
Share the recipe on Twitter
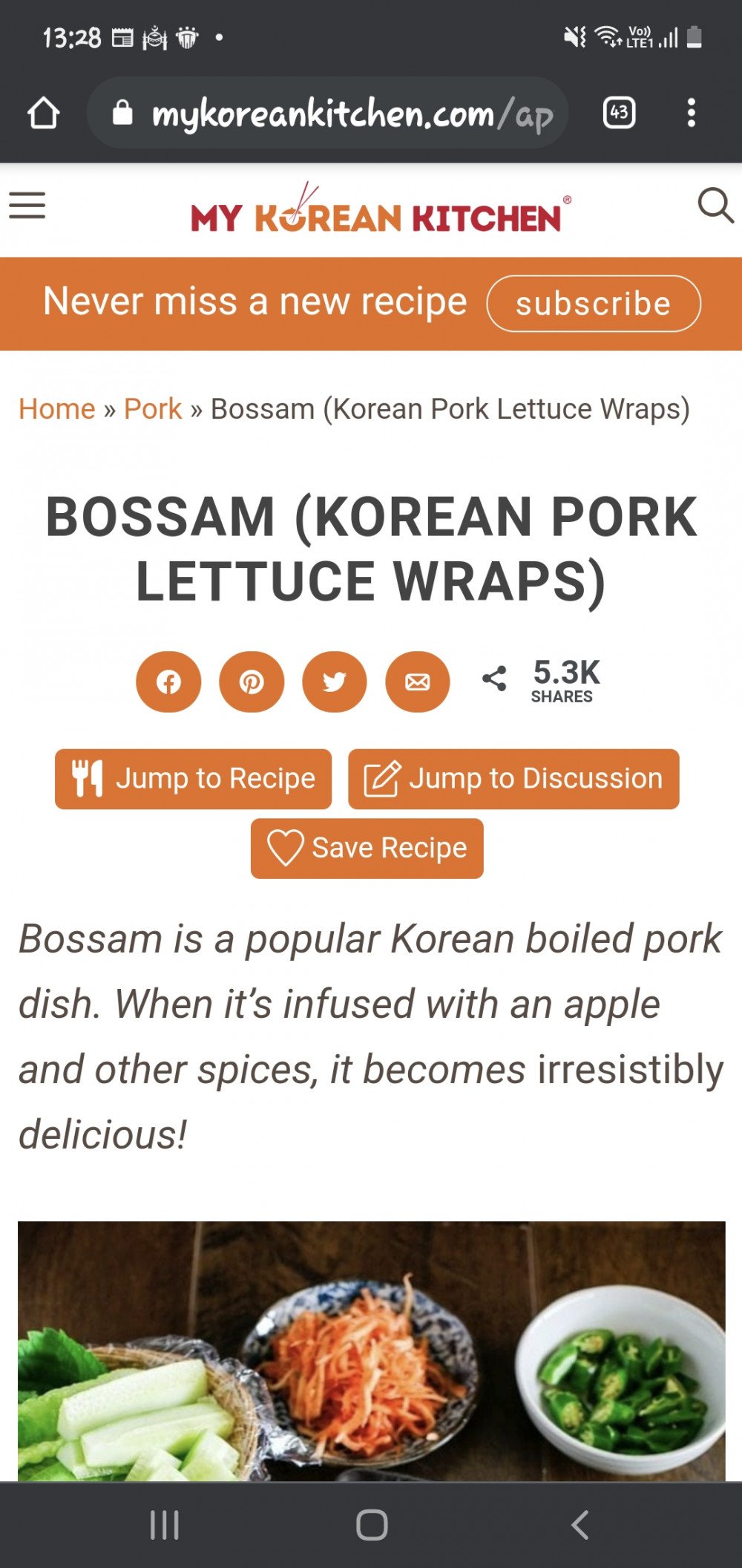click(335, 682)
